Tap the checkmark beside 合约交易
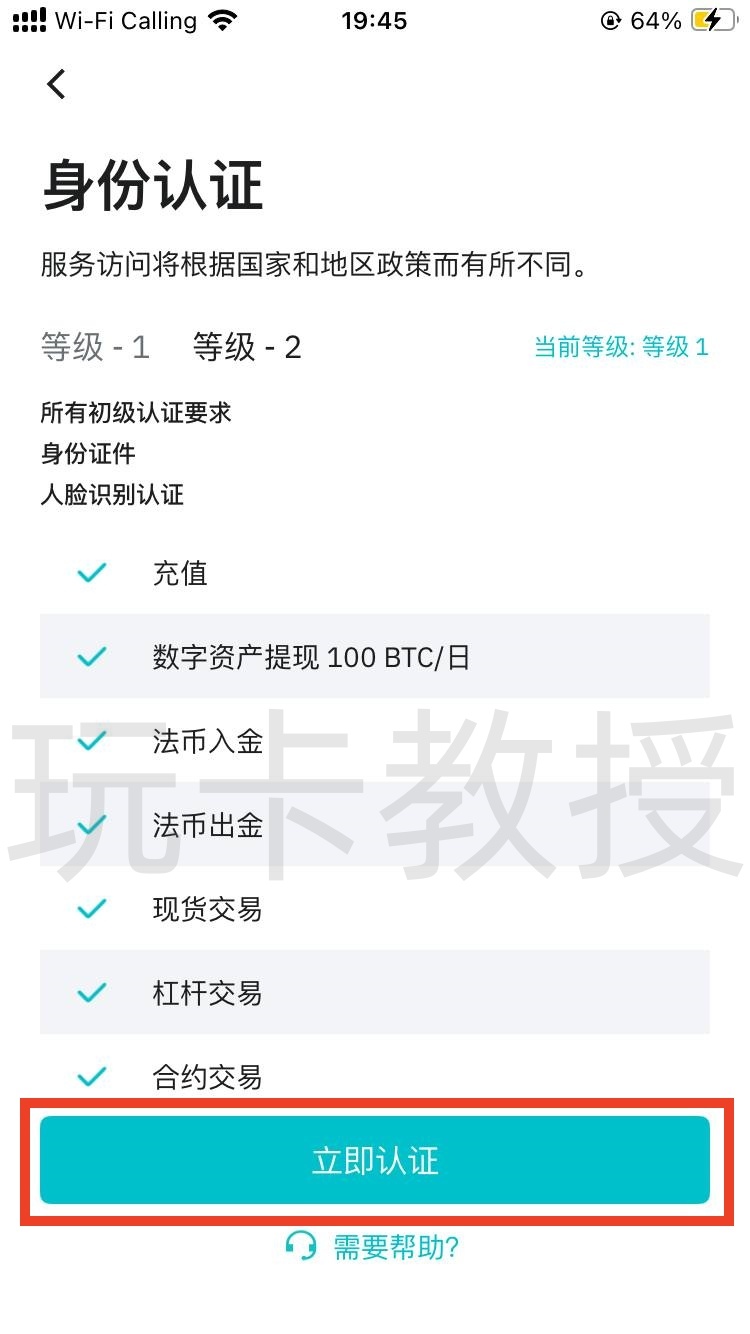Viewport: 750px width, 1334px height. pyautogui.click(x=90, y=1077)
